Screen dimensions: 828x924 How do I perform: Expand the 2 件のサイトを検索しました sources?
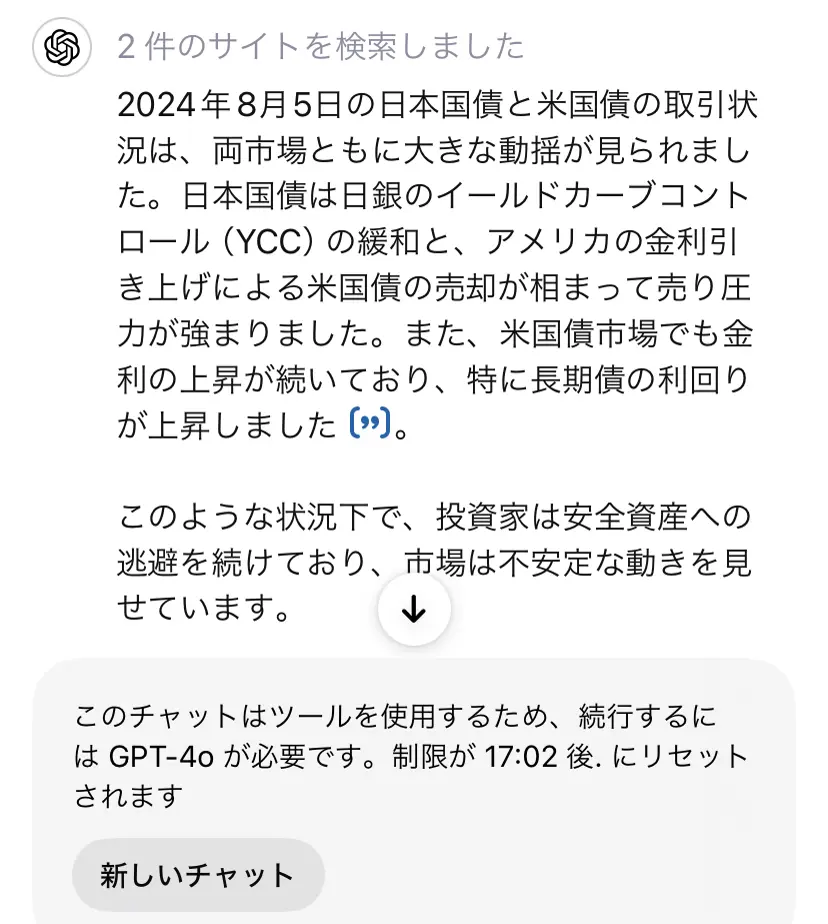tap(321, 46)
